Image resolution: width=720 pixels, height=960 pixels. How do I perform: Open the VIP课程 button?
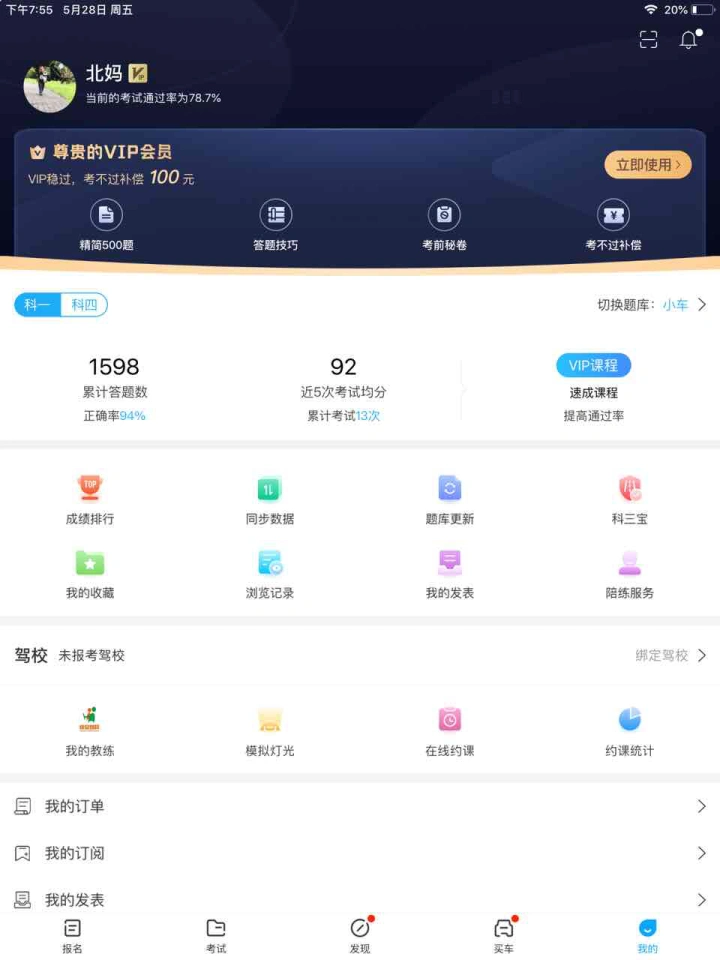coord(593,365)
